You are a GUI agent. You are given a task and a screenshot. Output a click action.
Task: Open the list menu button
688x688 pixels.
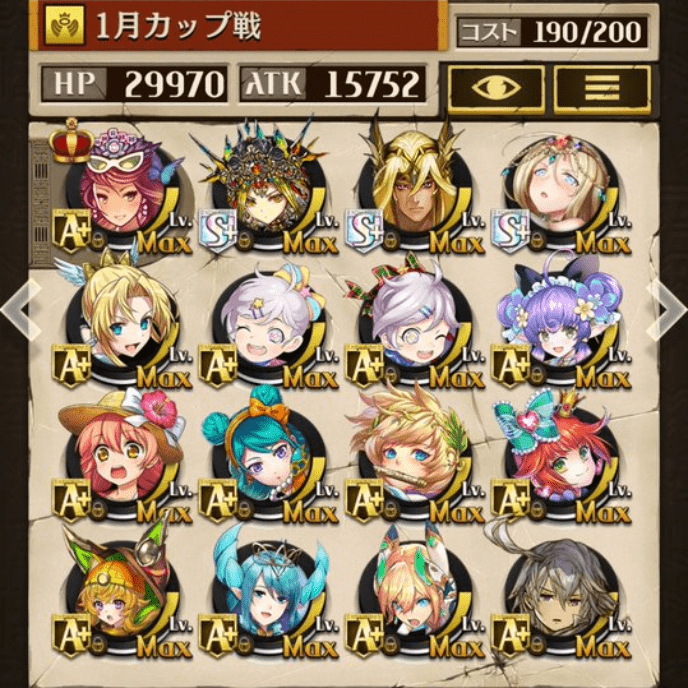602,88
